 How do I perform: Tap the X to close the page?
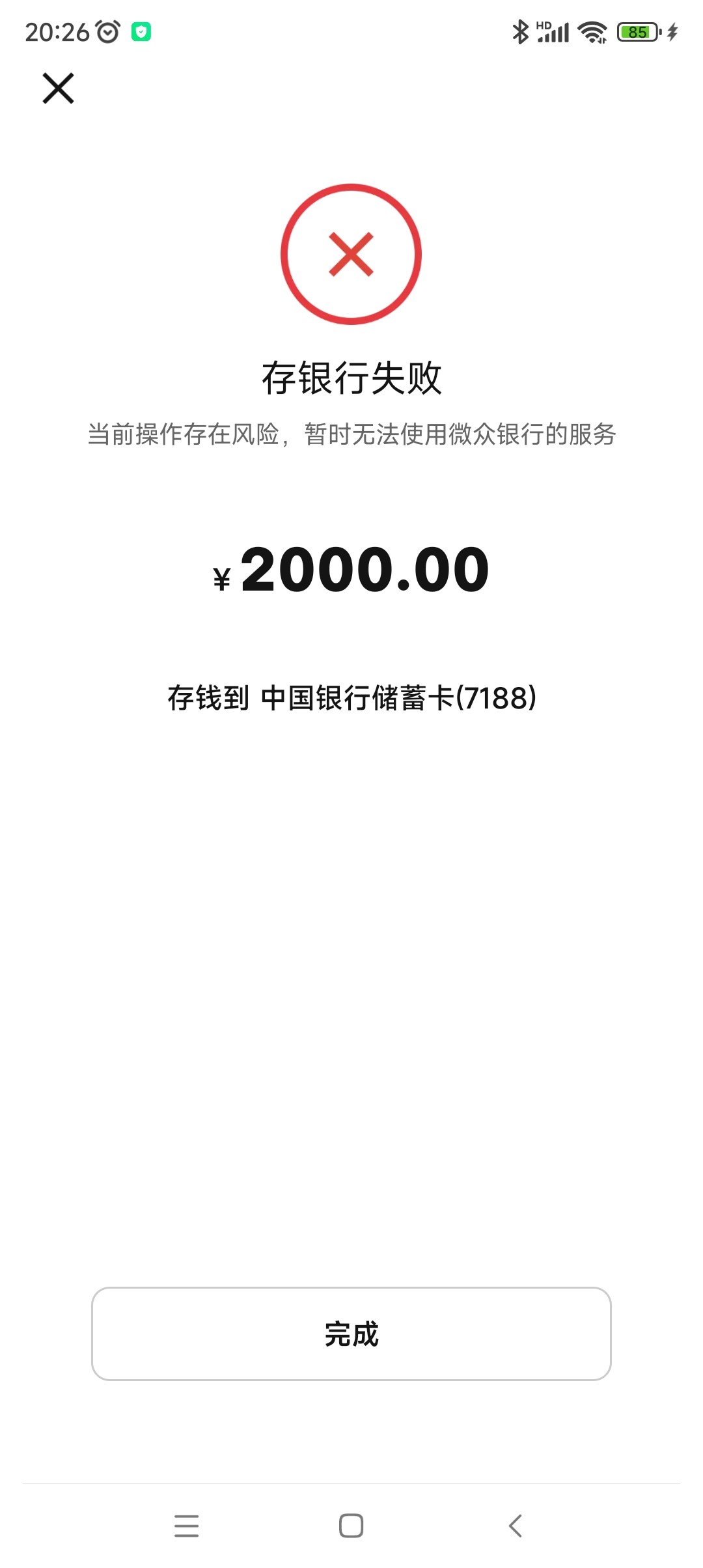click(57, 89)
